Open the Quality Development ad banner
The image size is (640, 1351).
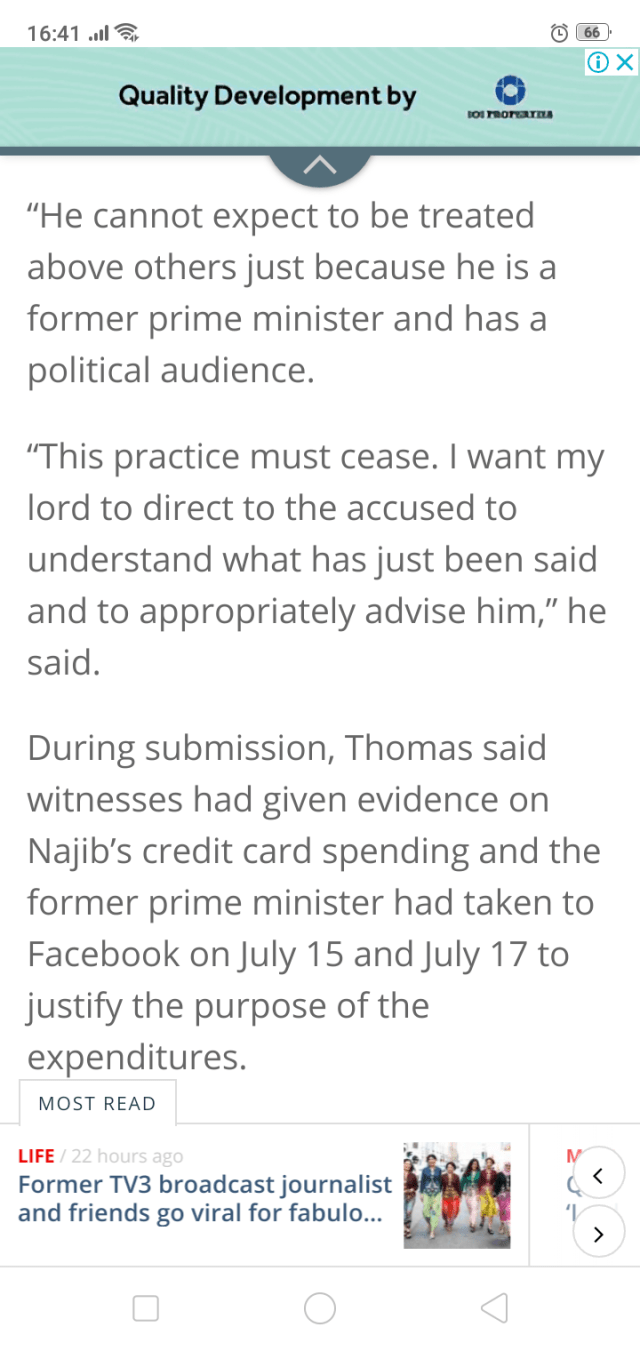pyautogui.click(x=300, y=97)
